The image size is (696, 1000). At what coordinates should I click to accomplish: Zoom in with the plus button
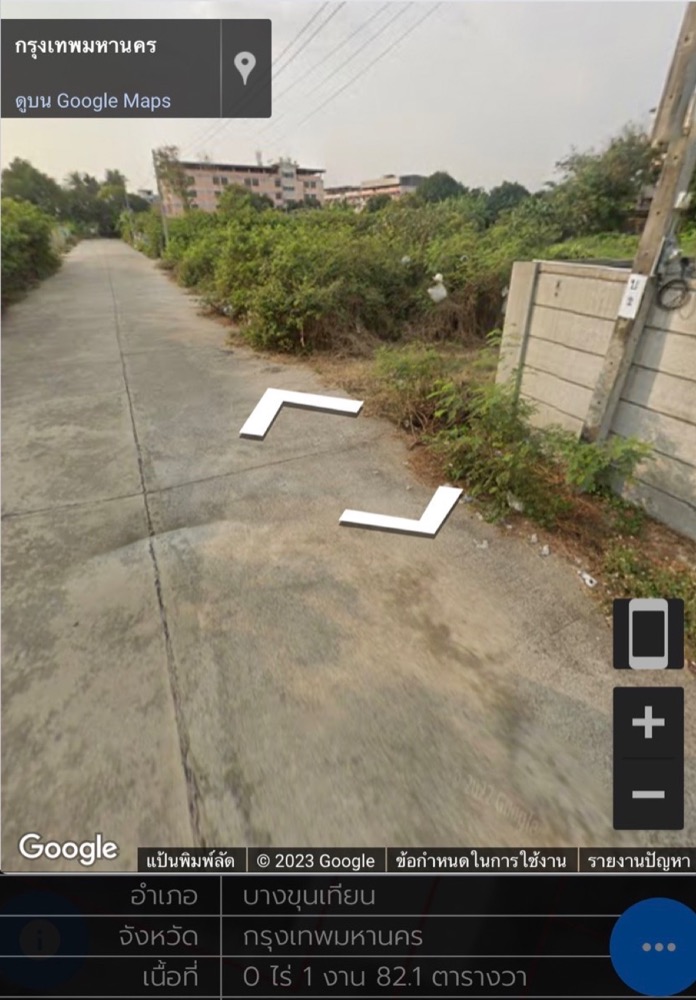click(648, 722)
